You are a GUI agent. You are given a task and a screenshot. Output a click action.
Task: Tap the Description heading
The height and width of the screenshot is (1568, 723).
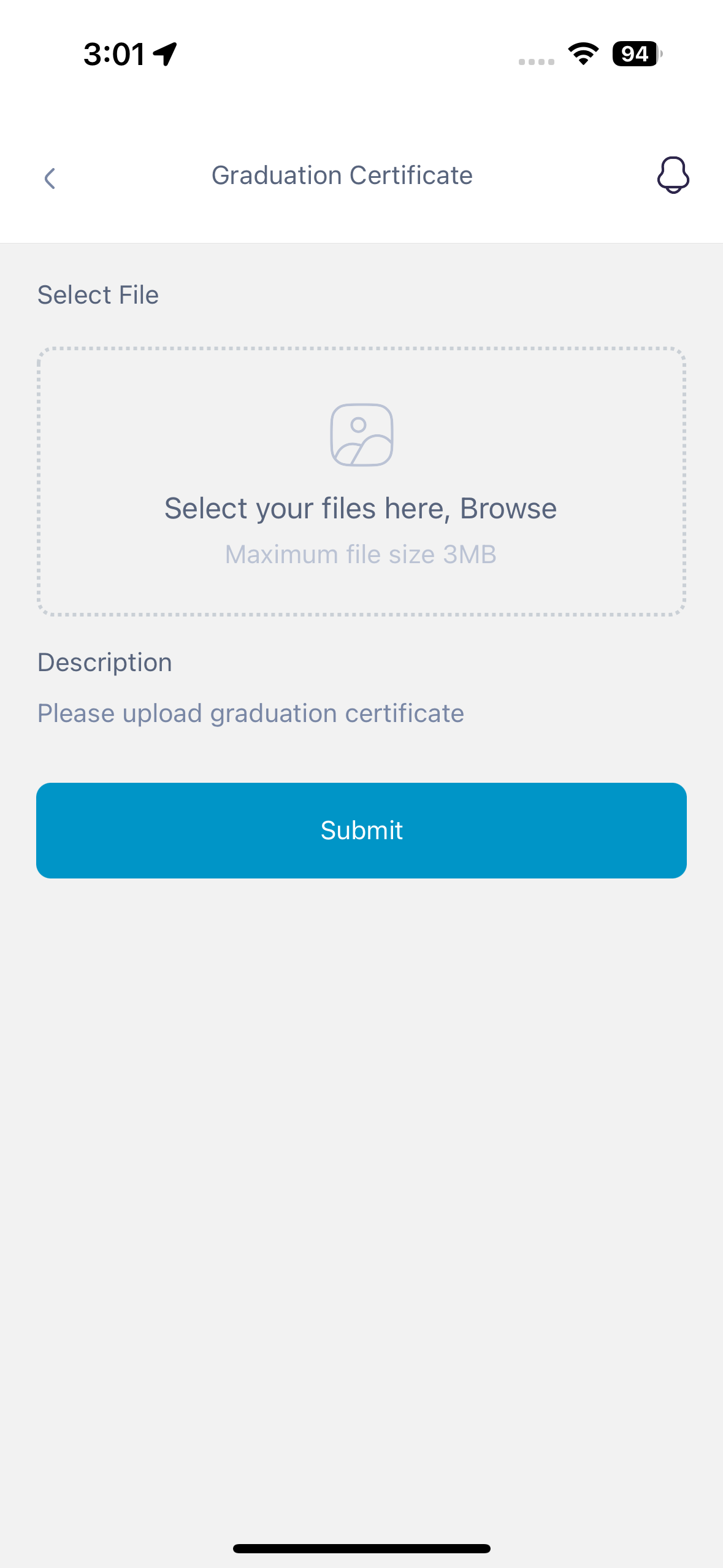pyautogui.click(x=105, y=661)
